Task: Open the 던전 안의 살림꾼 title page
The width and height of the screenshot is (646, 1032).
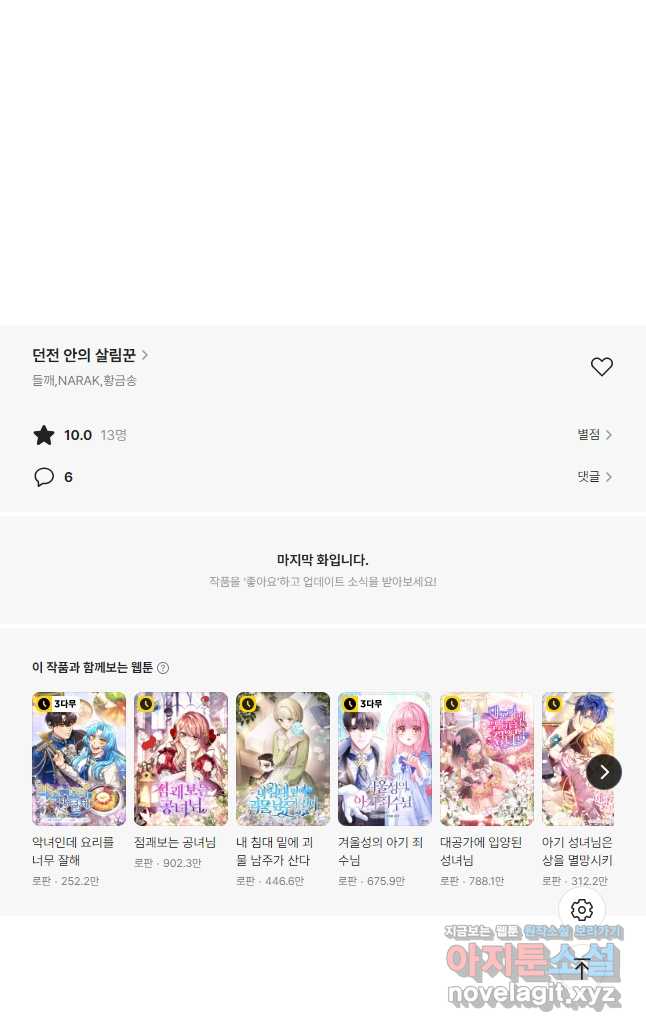Action: pos(90,355)
